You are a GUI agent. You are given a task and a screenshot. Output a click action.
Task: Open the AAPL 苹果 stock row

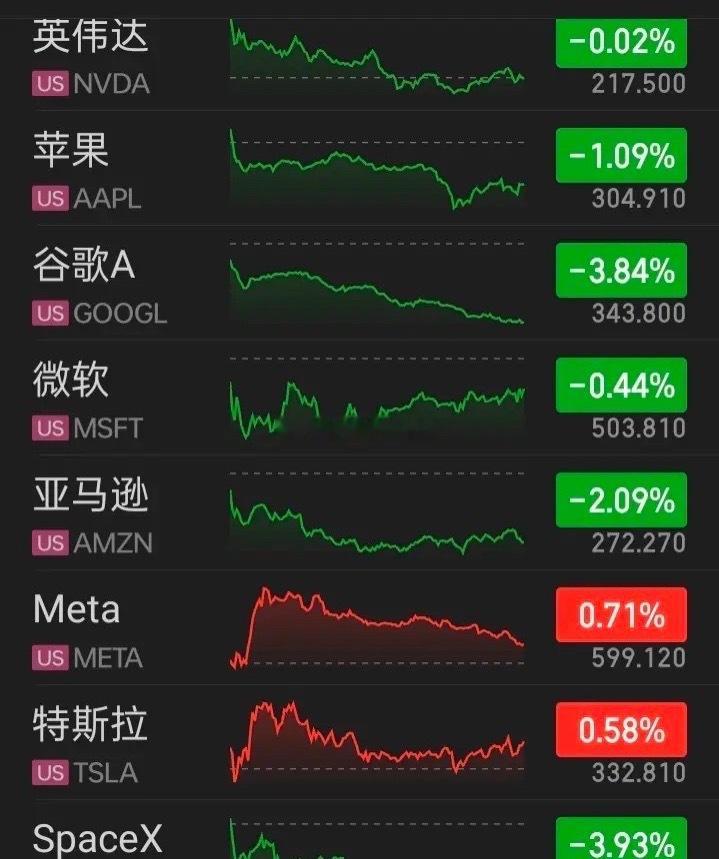360,168
